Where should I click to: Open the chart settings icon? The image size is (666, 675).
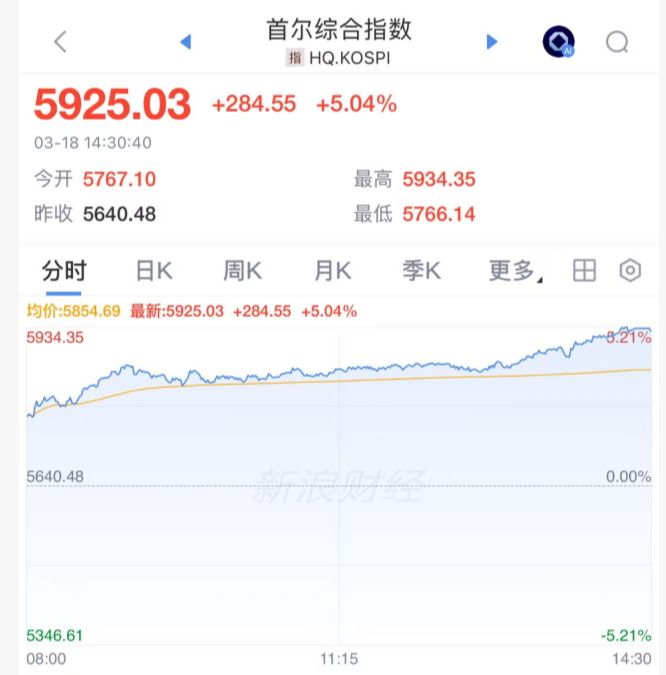pos(630,271)
